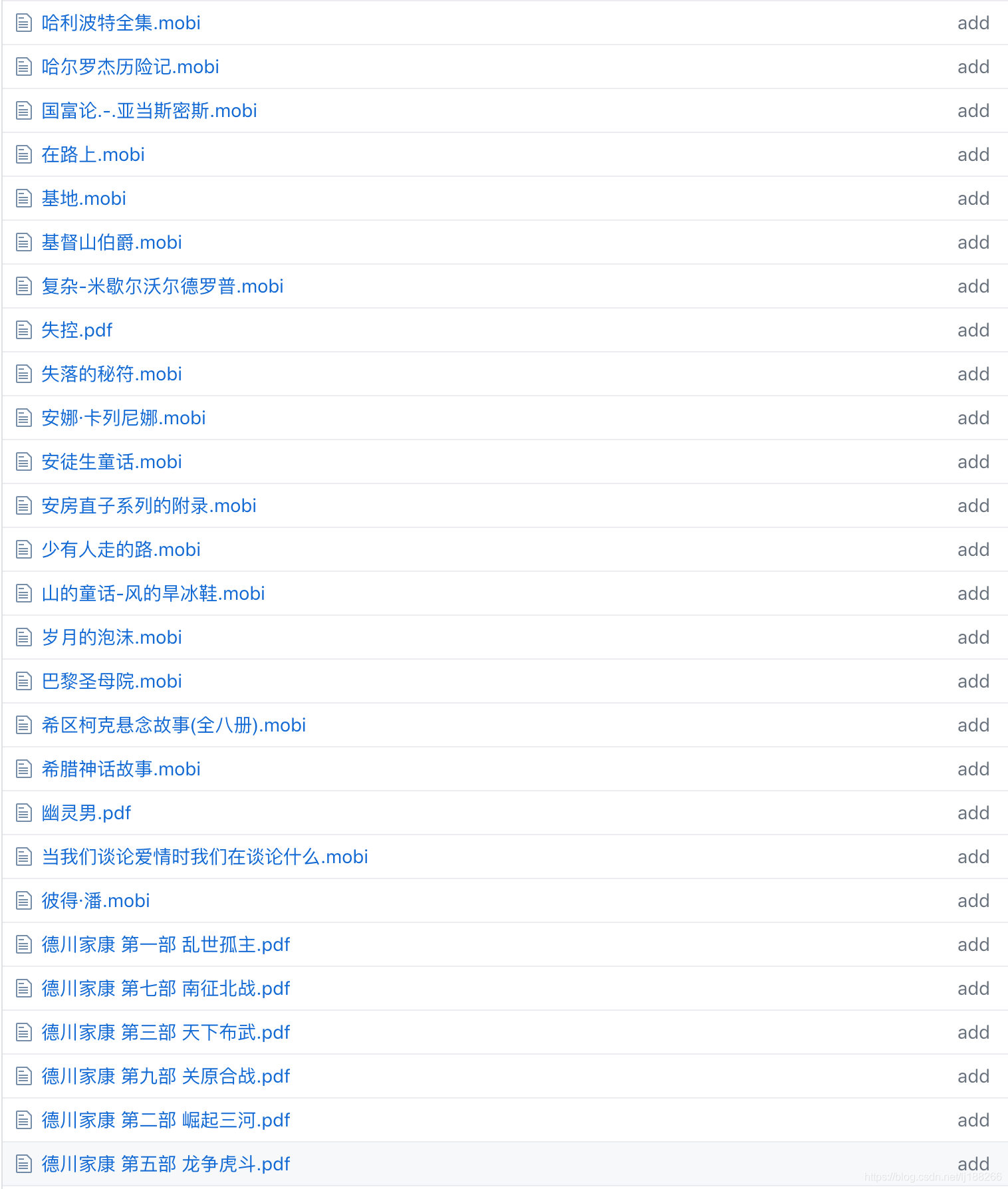The height and width of the screenshot is (1189, 1008).
Task: Open 希腊神话故事.mobi file
Action: [120, 769]
